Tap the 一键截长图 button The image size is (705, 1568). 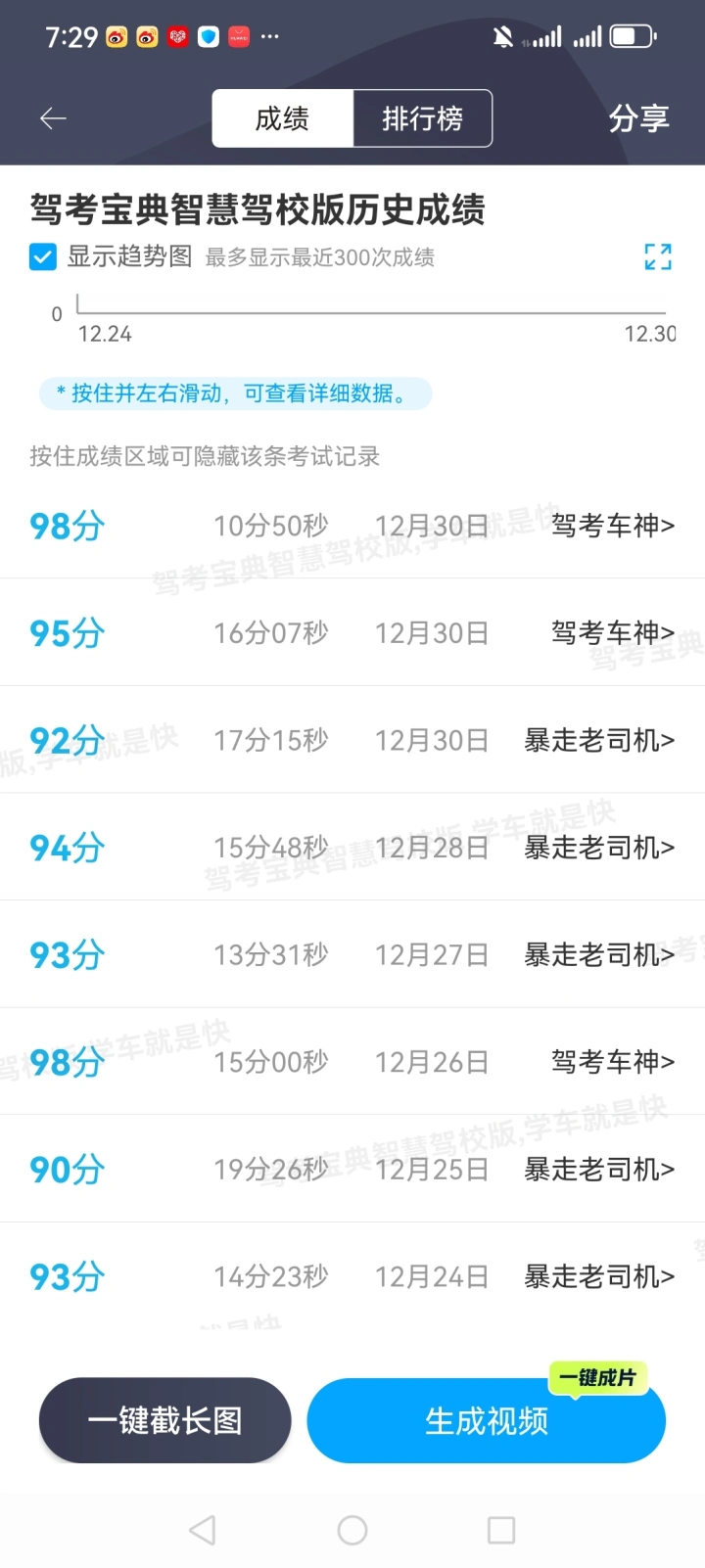[x=164, y=1420]
